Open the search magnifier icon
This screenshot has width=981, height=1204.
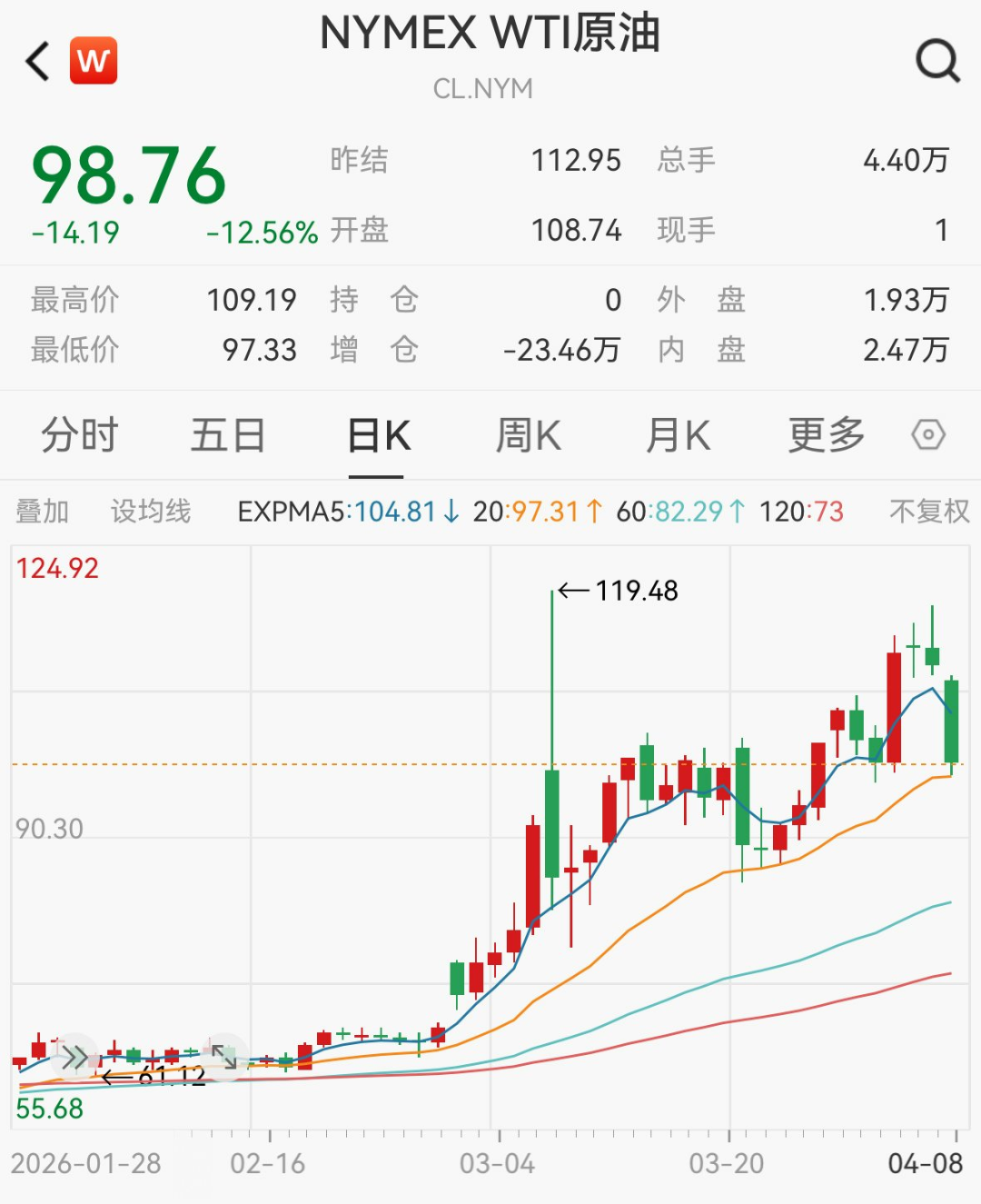tap(936, 61)
